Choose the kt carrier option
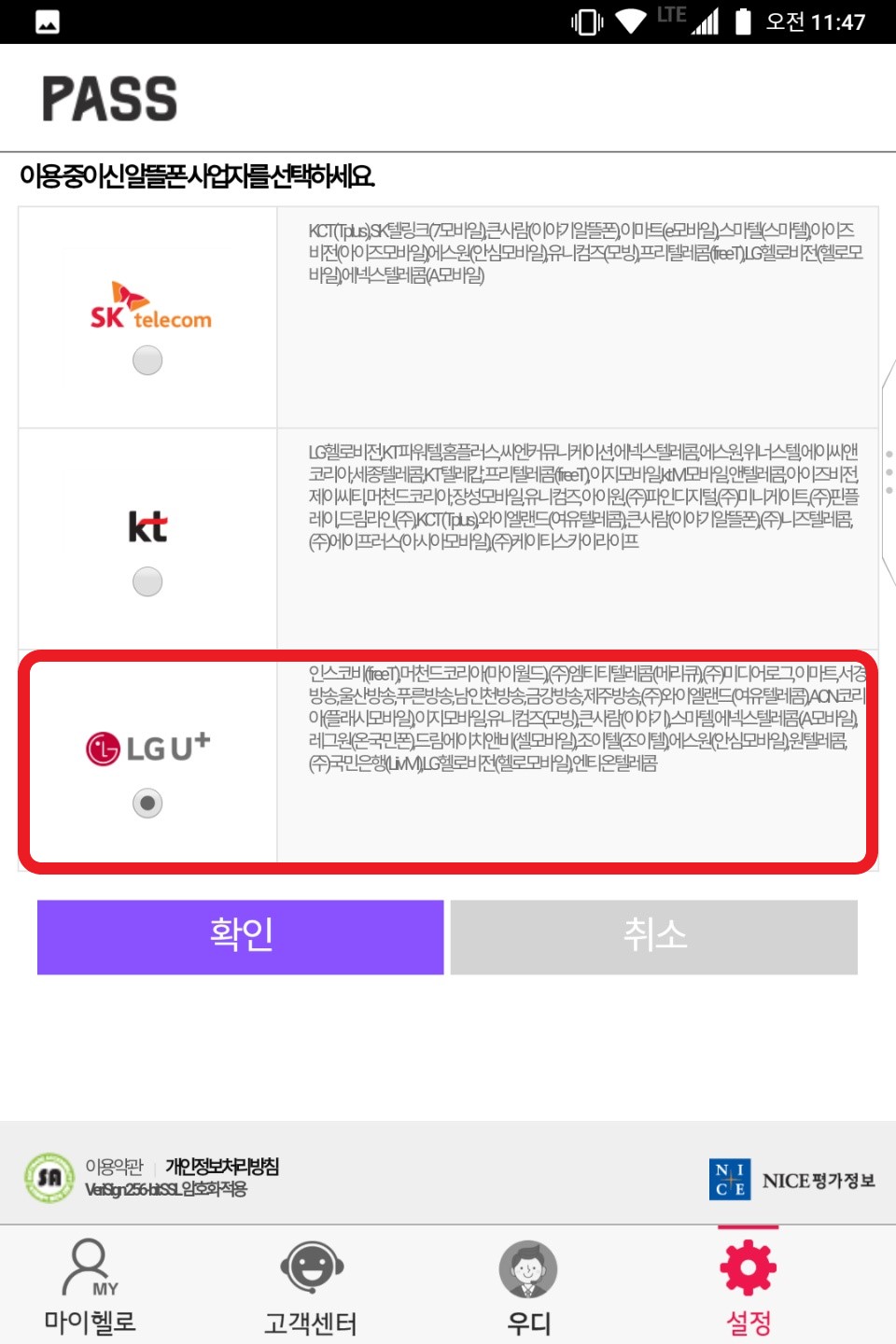Screen dimensions: 896x1344 pyautogui.click(x=147, y=581)
